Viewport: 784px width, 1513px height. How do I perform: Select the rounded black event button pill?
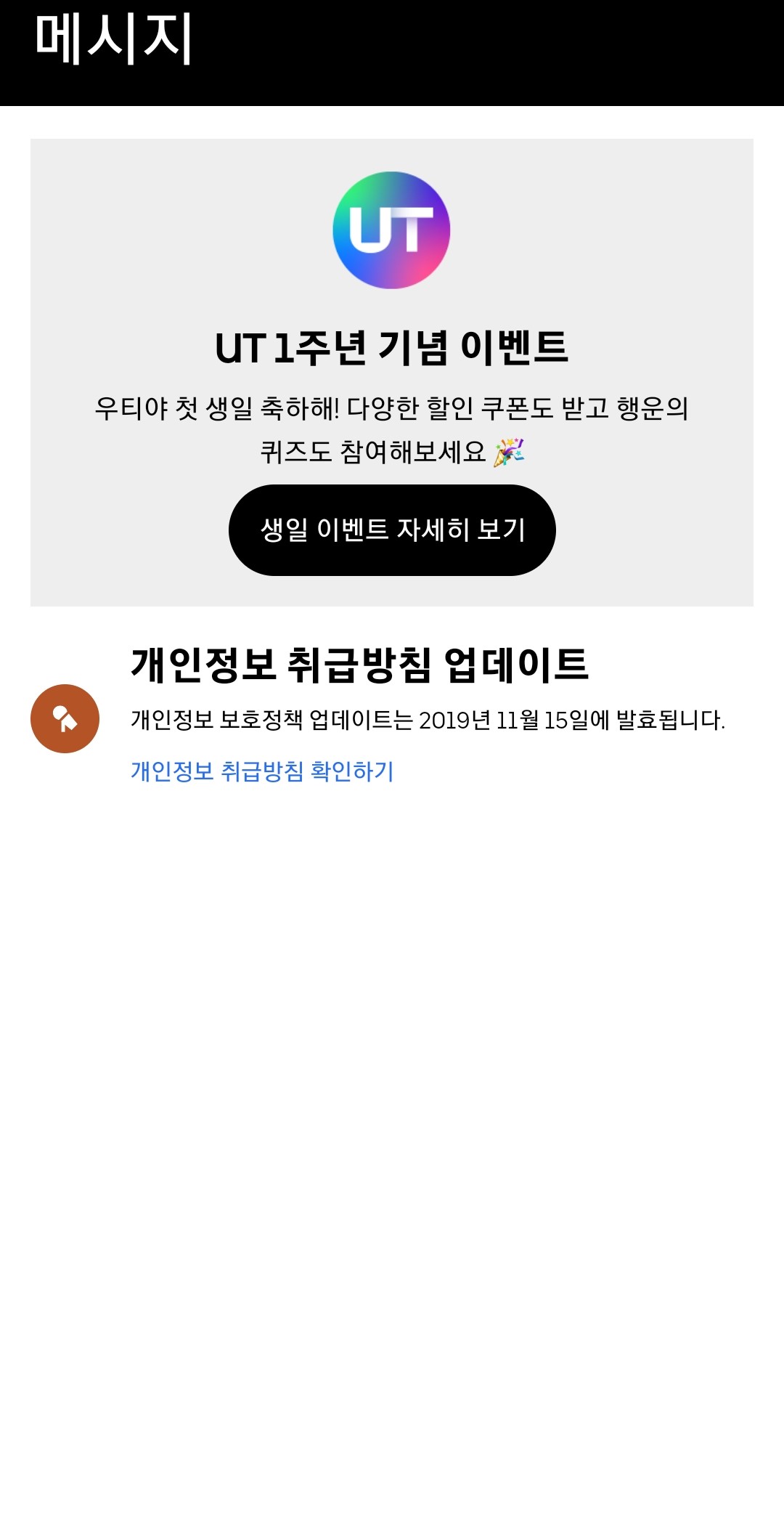[x=392, y=531]
